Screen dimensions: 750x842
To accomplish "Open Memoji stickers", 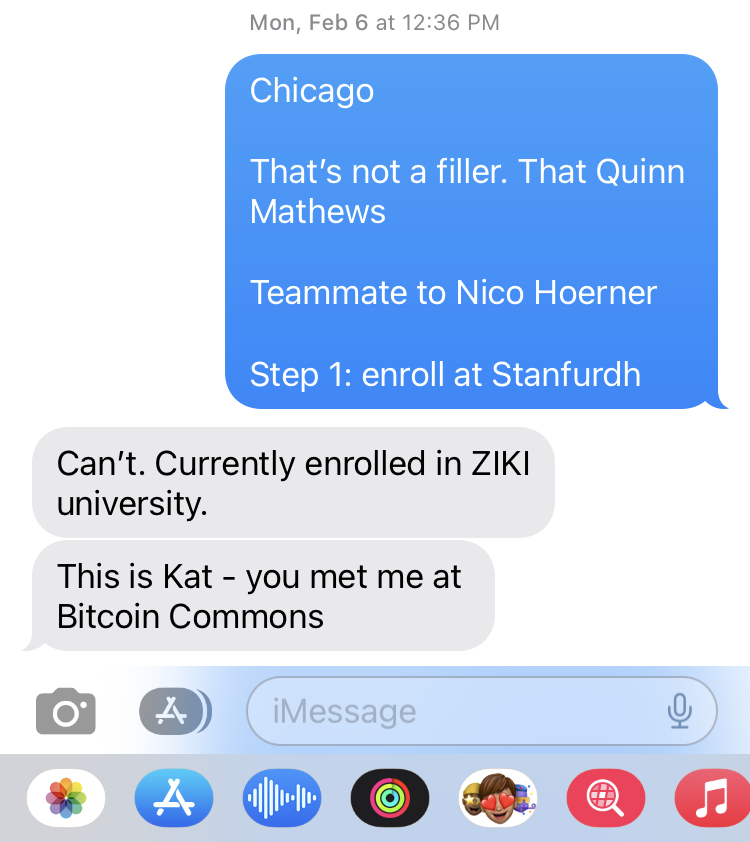I will tap(498, 797).
